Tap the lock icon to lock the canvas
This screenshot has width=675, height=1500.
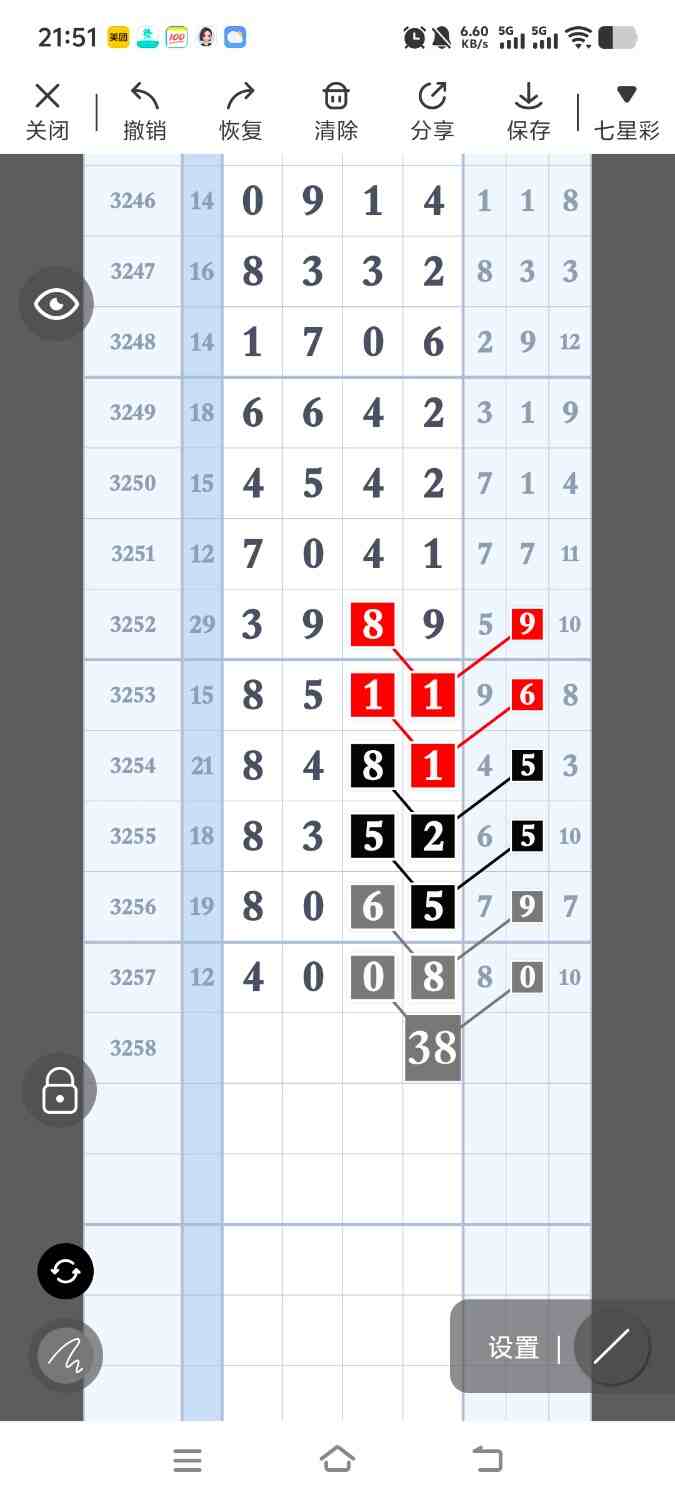[x=60, y=1090]
